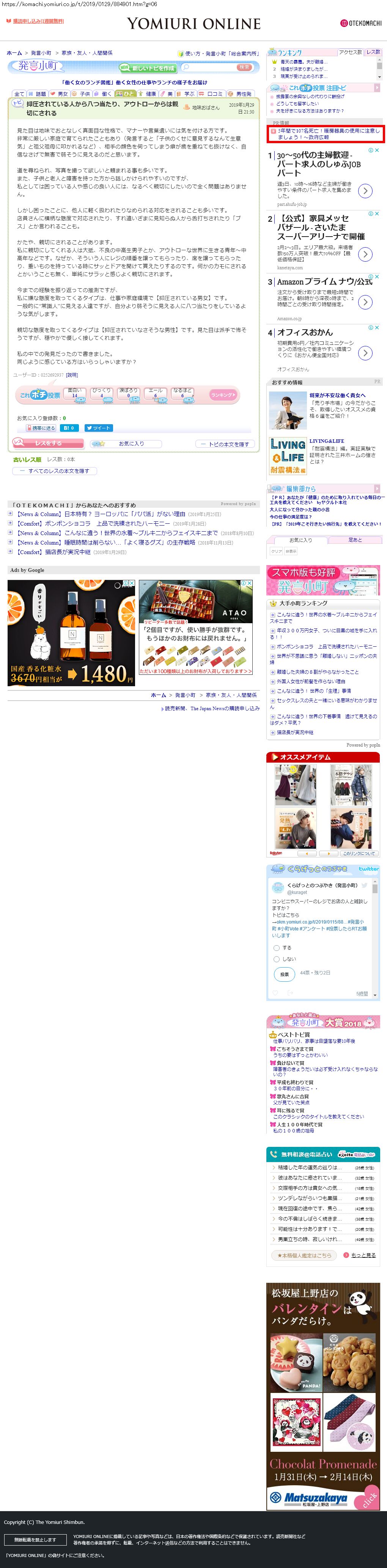Switch to the レス数 ranking tab
Screen dimensions: 387x1568
[x=373, y=52]
